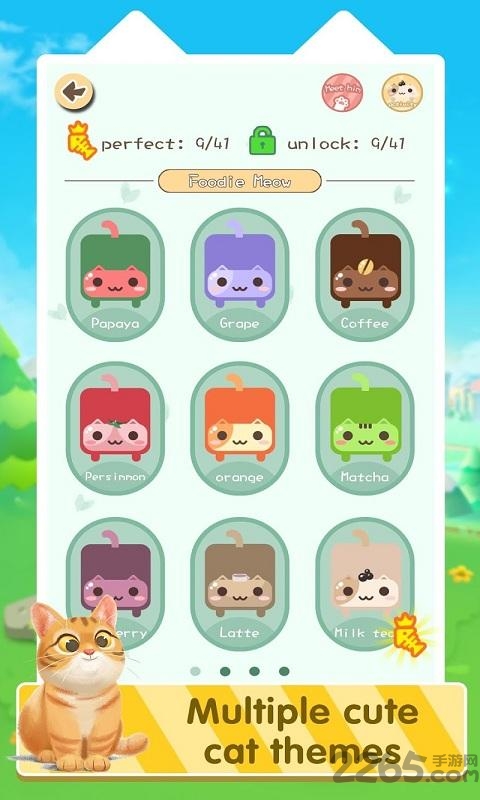This screenshot has width=480, height=800.
Task: Choose the Grape cat theme
Action: 240,274
